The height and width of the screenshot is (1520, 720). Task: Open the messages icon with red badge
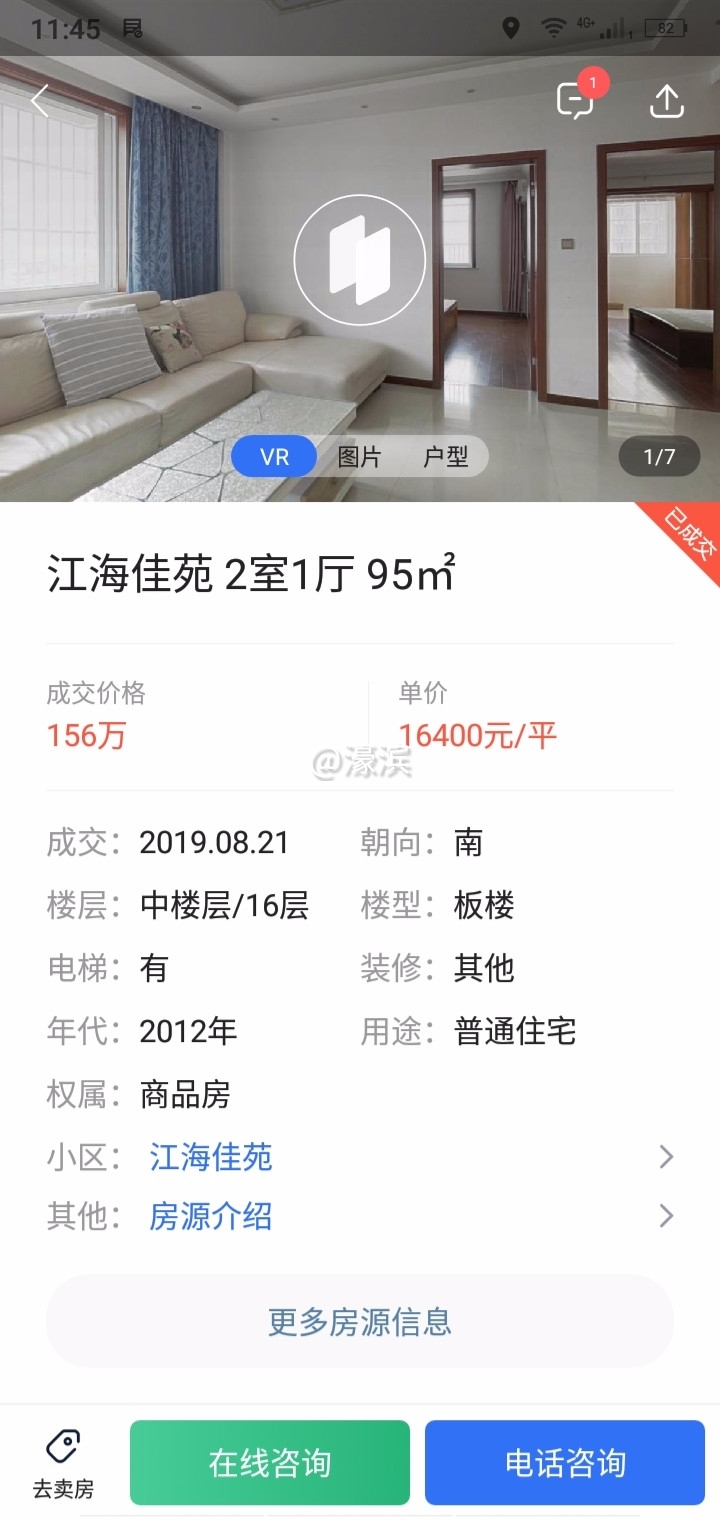[x=576, y=101]
